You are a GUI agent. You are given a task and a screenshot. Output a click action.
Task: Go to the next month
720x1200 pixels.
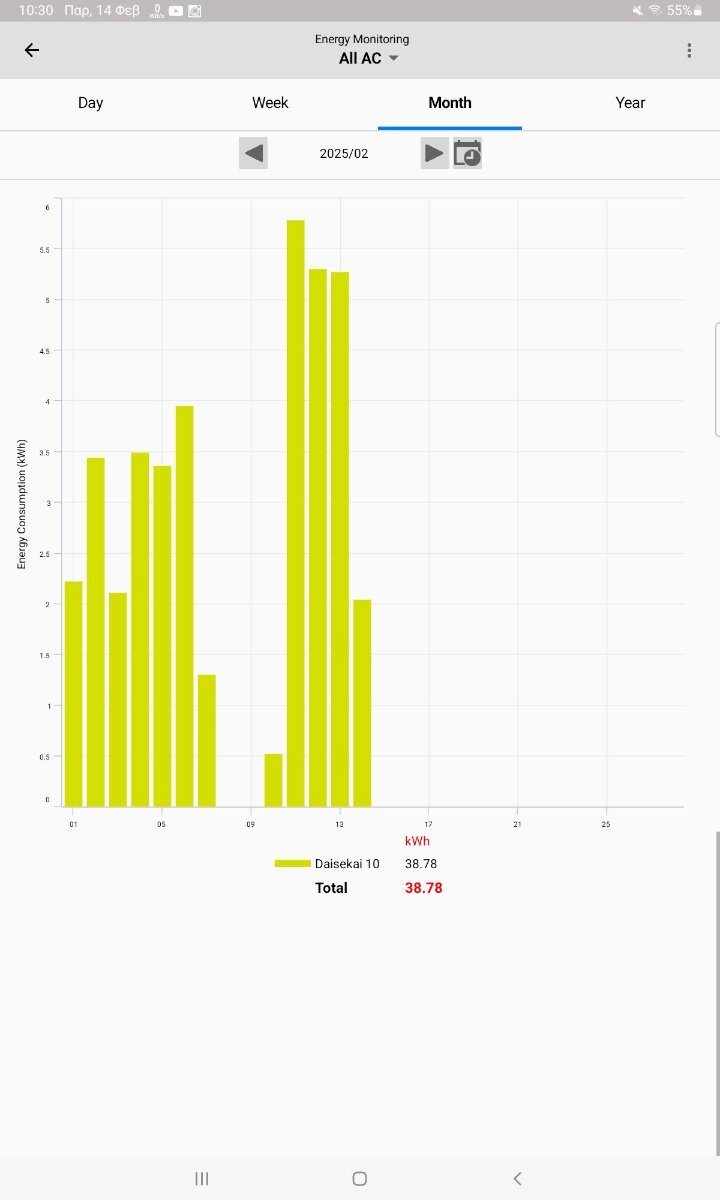click(435, 153)
